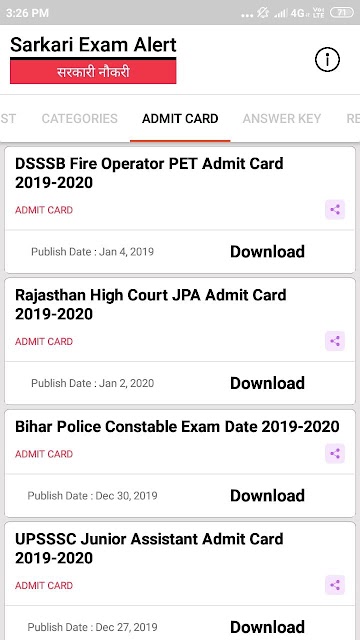Open the app info icon

327,60
